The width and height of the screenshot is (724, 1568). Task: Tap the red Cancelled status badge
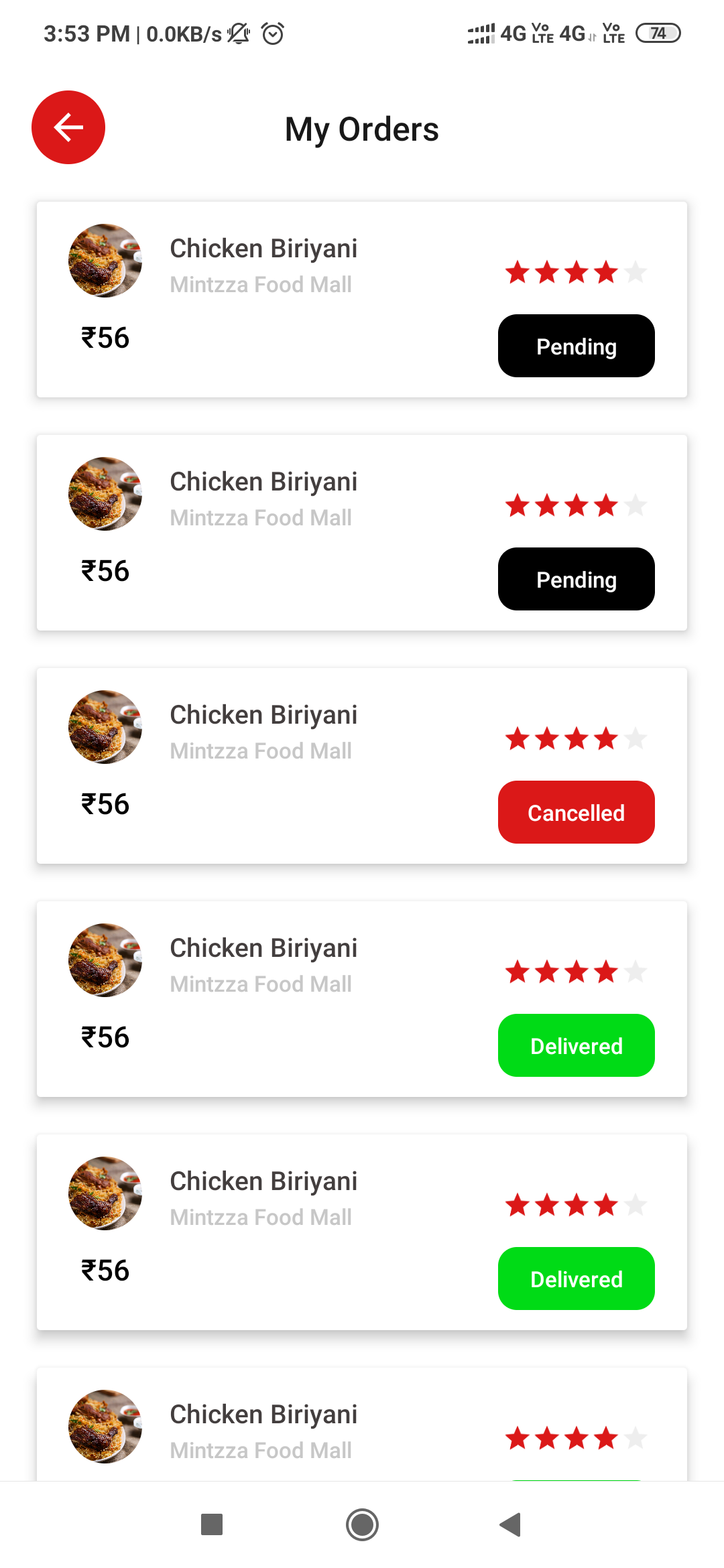(575, 812)
